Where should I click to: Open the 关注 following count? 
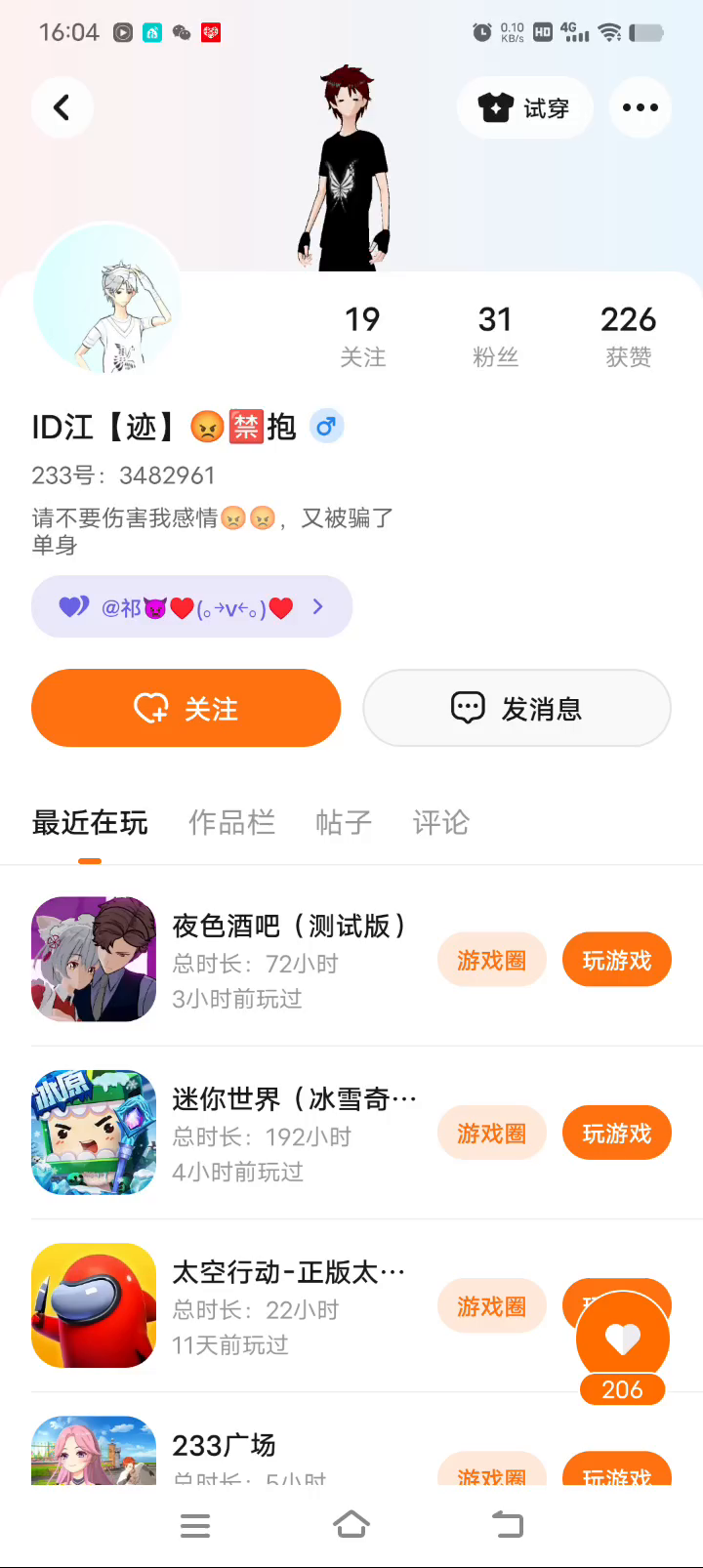click(x=362, y=335)
